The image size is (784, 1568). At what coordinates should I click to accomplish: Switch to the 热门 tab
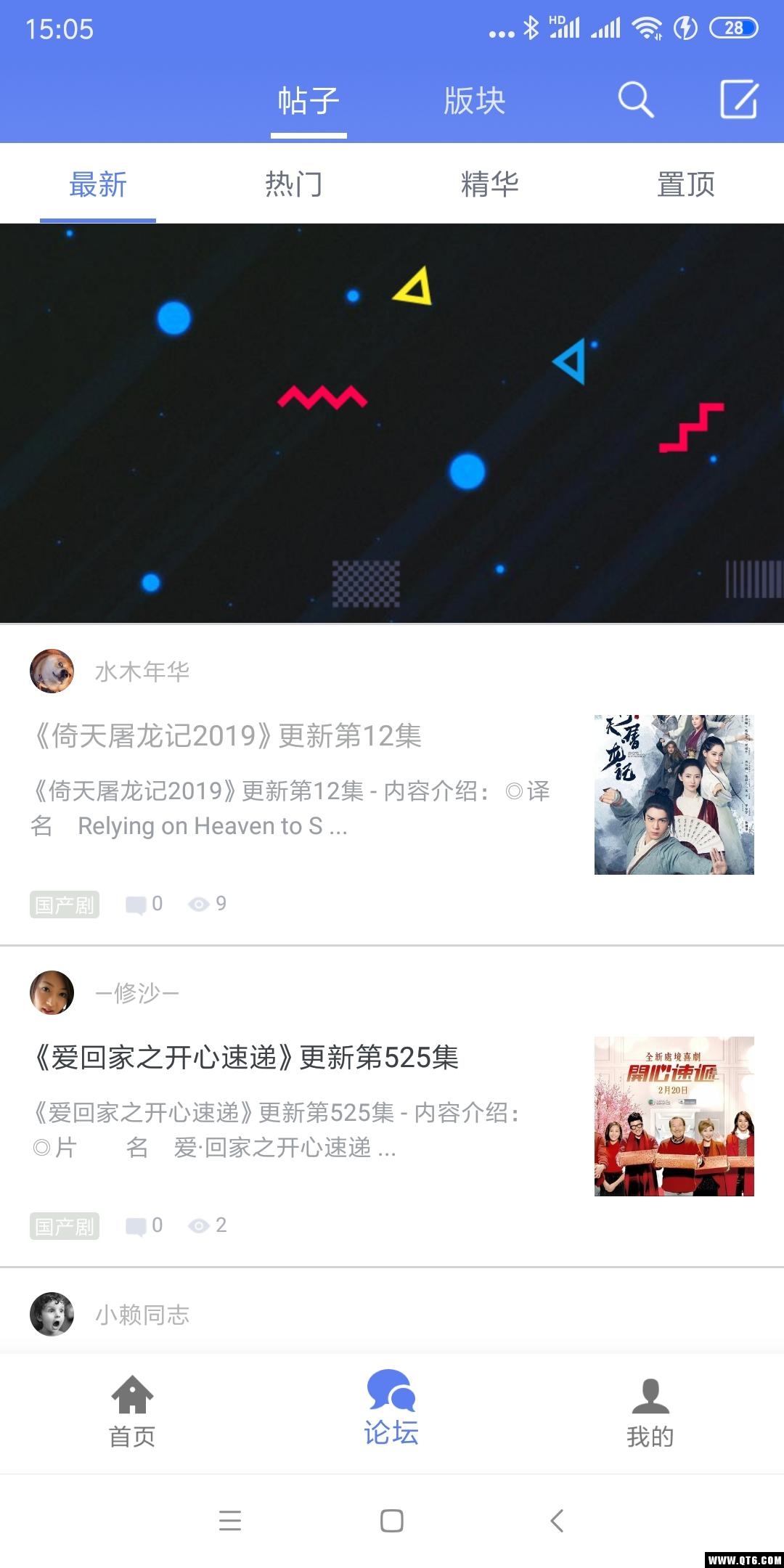coord(294,184)
